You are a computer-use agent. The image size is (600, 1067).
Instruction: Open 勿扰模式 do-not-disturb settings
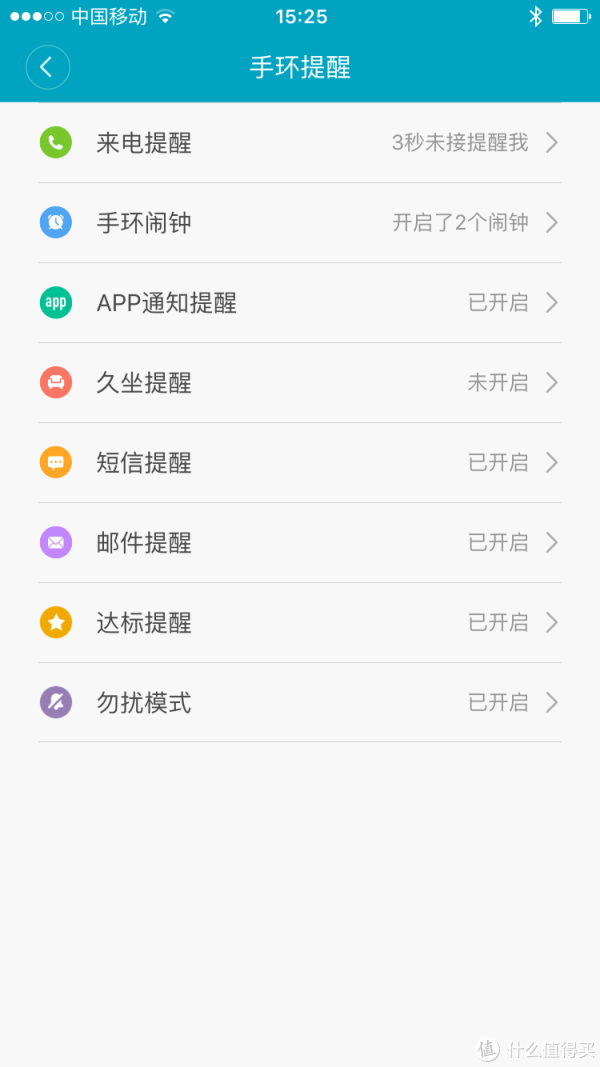300,702
